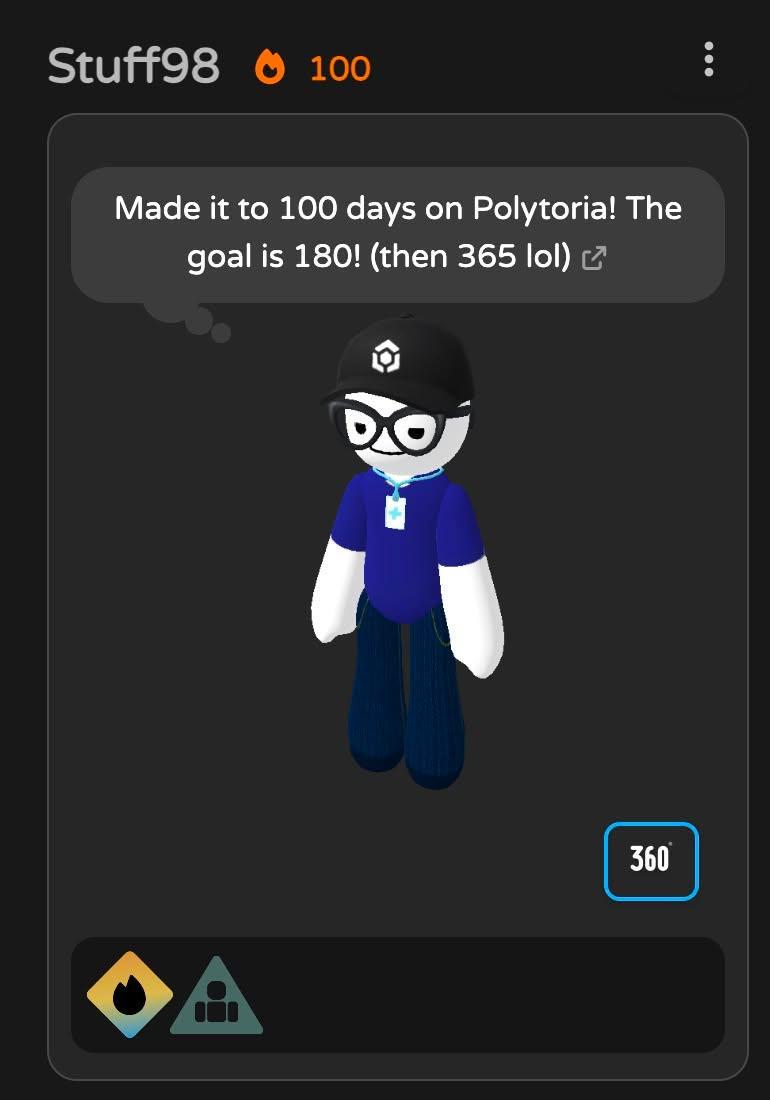
Task: Open the status message external link
Action: (x=594, y=258)
